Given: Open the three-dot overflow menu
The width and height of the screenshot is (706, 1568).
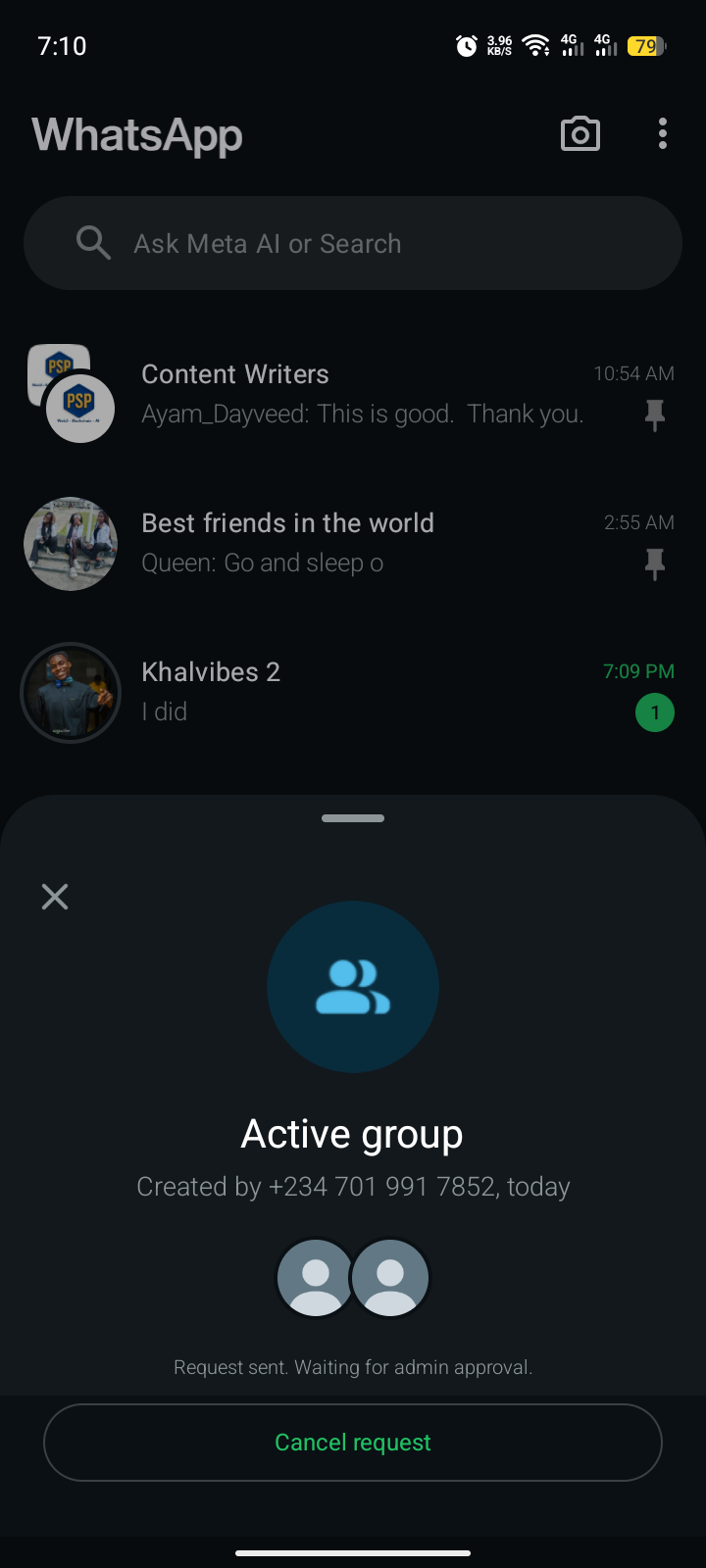Looking at the screenshot, I should 663,134.
